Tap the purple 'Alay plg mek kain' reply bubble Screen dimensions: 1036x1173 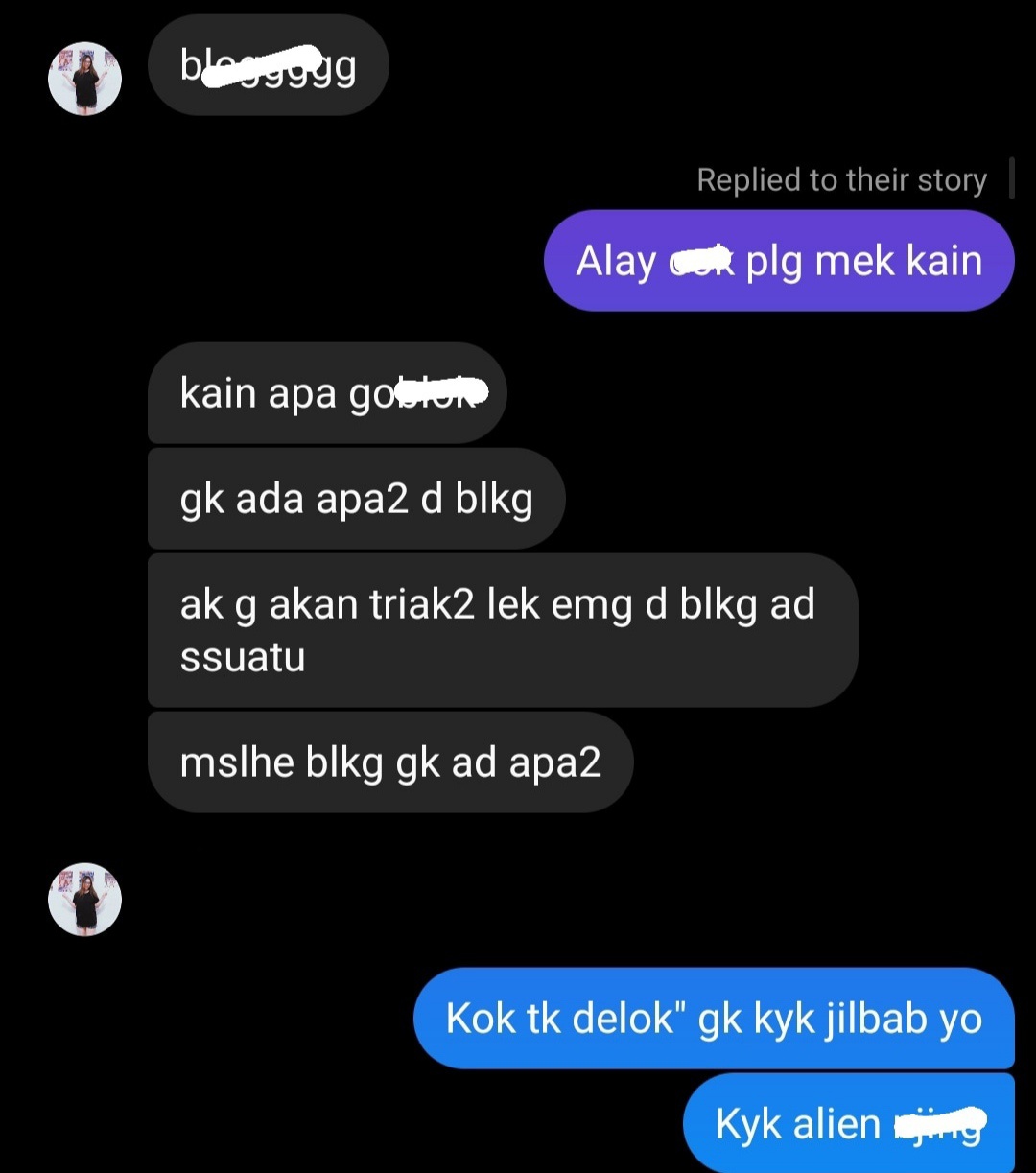point(779,260)
